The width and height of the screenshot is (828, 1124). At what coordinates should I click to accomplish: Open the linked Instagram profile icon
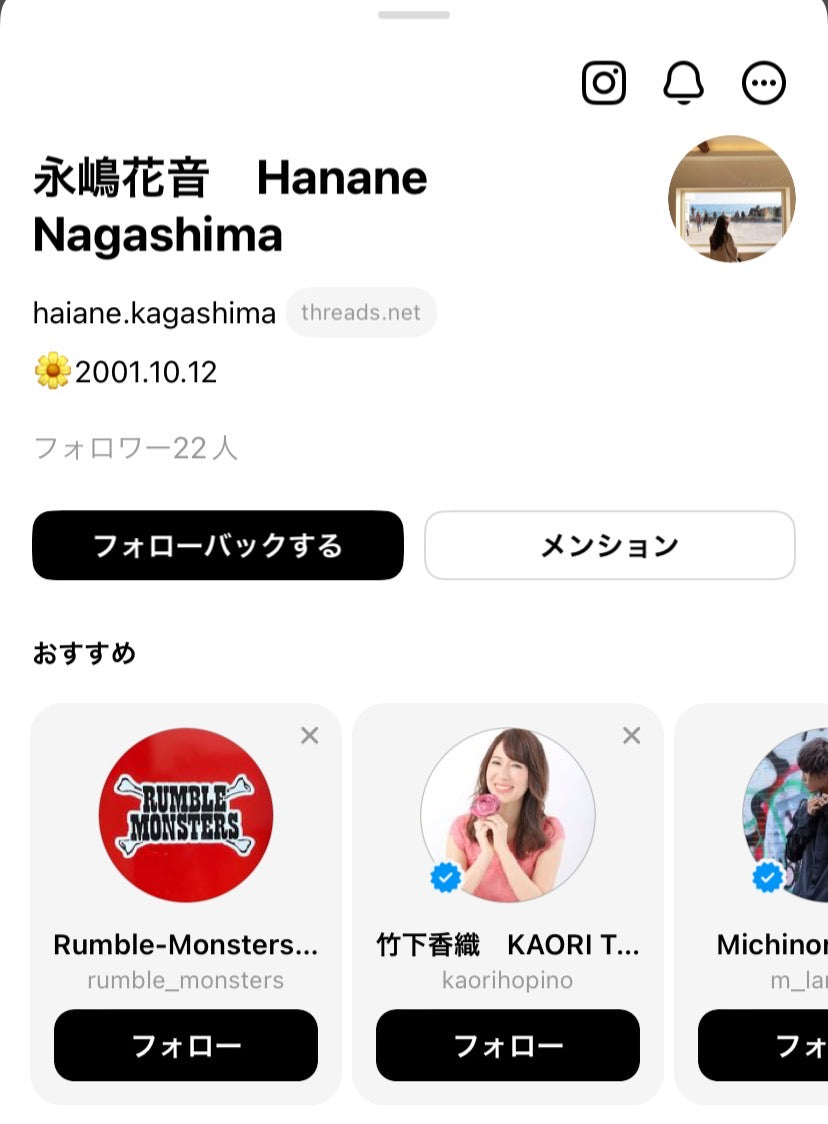pos(604,83)
